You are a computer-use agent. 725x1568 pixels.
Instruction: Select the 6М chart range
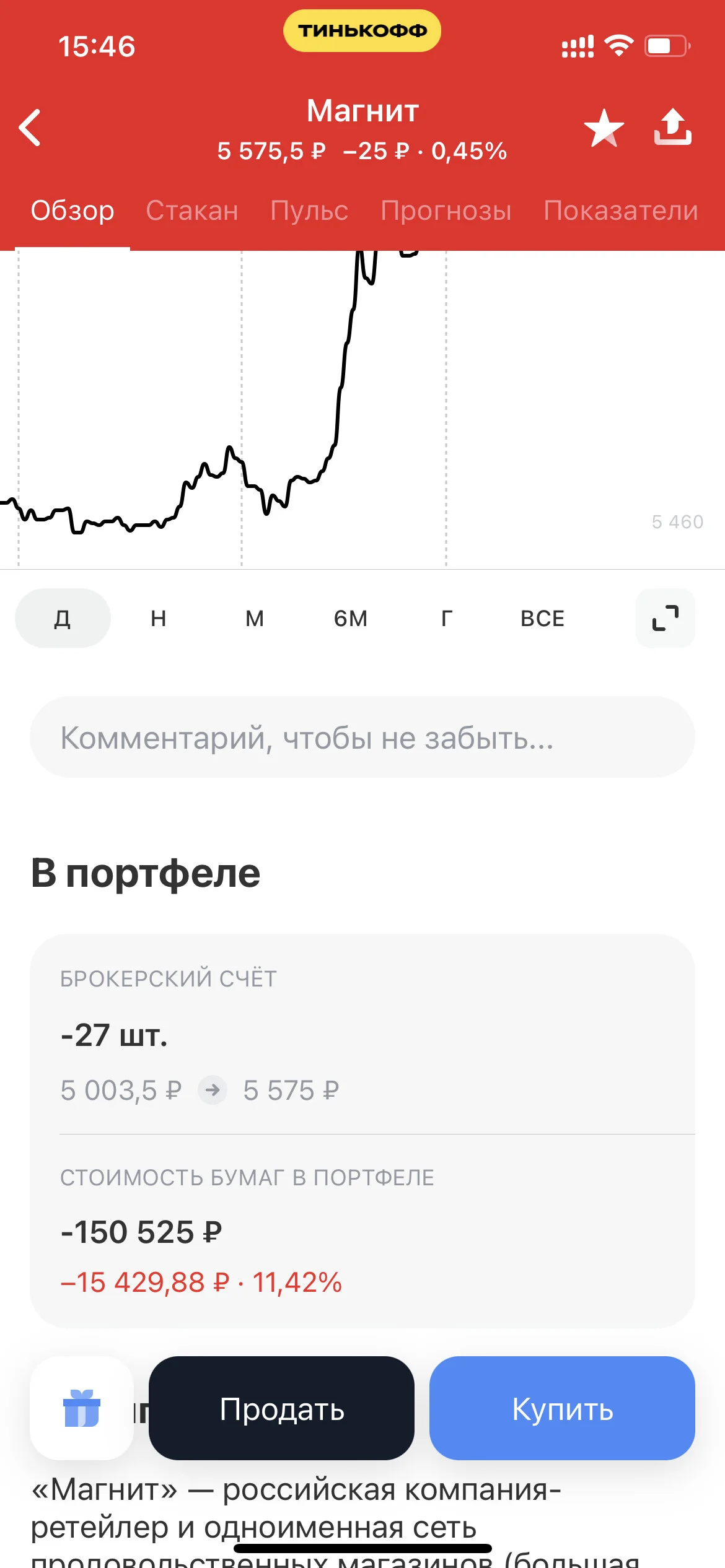coord(351,618)
